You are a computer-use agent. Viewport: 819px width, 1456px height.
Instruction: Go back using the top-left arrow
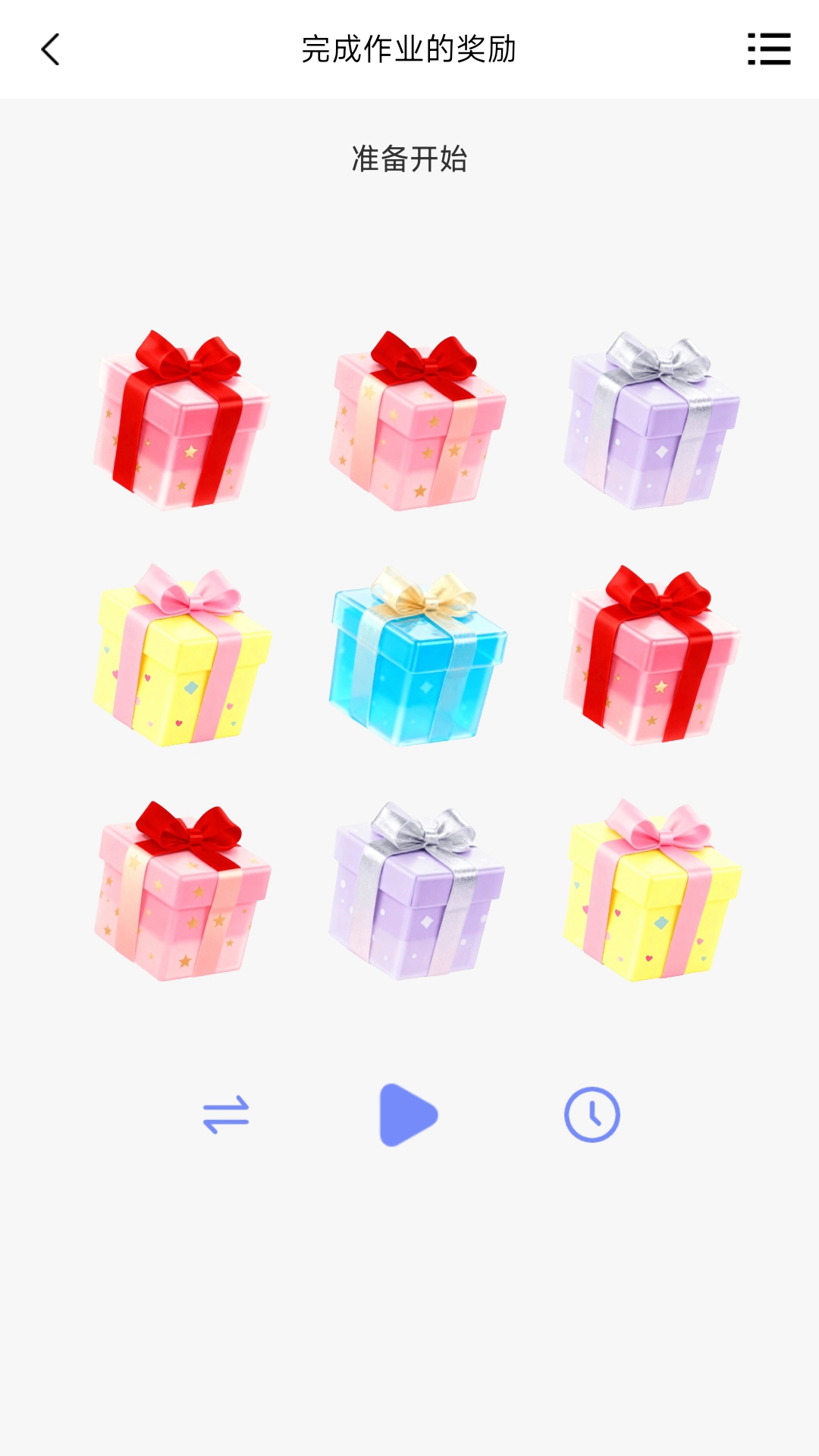pos(50,50)
